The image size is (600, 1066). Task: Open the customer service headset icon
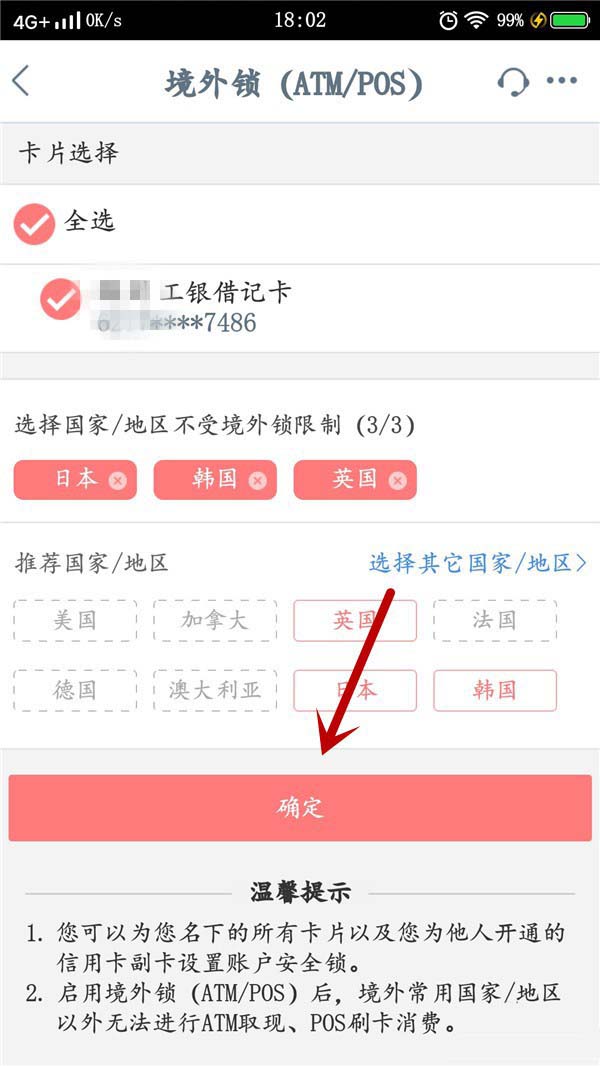512,82
